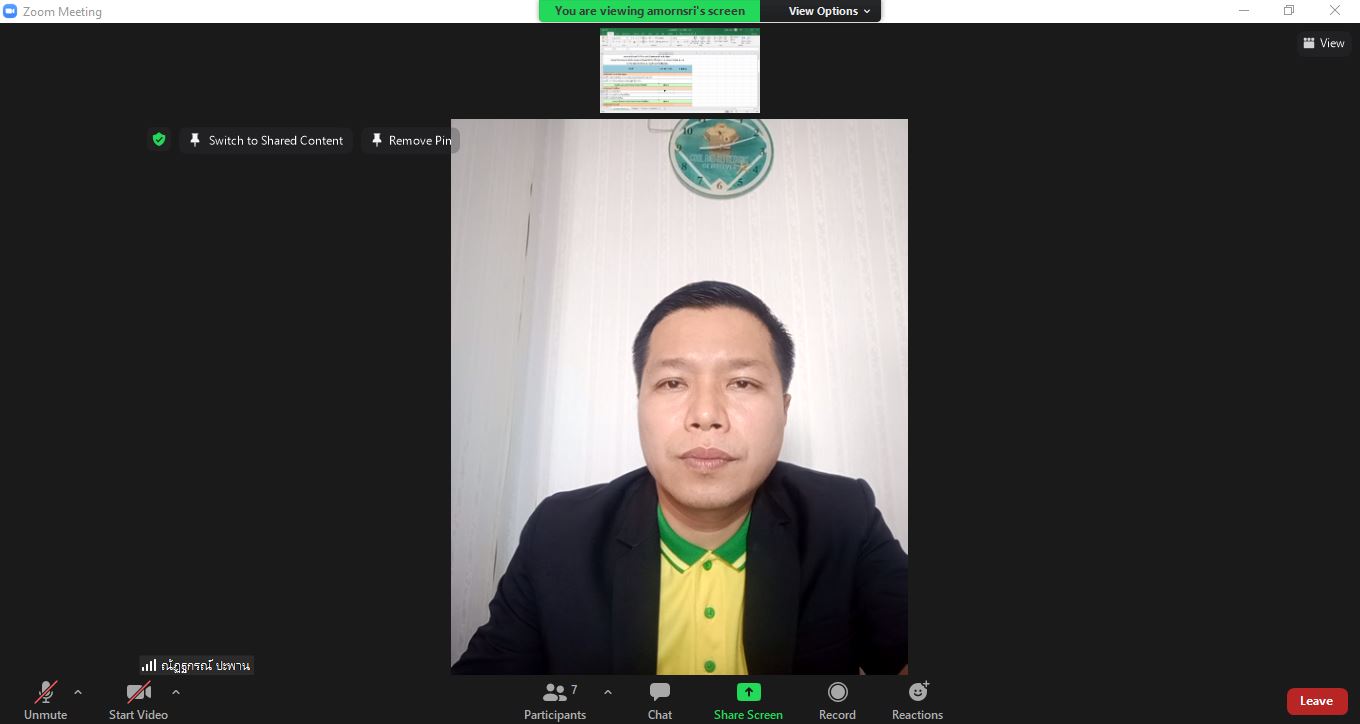
Task: Open the Reactions menu
Action: [917, 699]
